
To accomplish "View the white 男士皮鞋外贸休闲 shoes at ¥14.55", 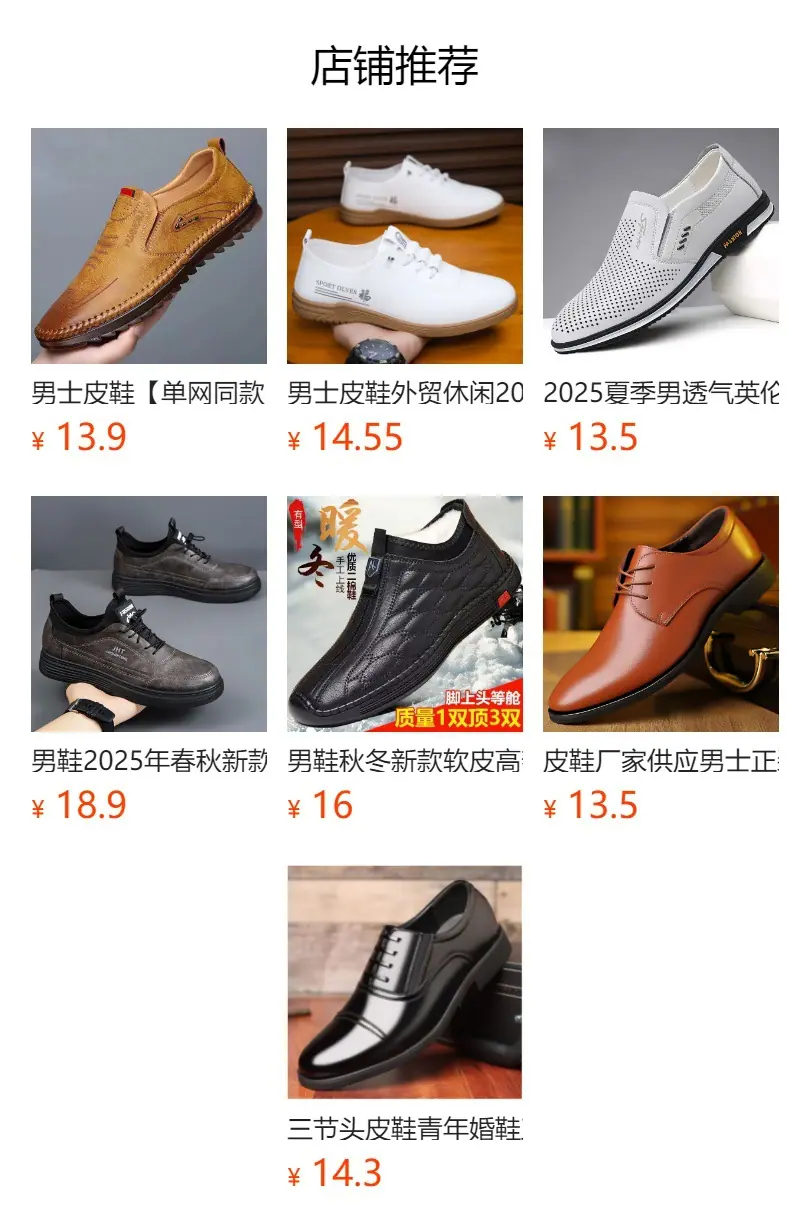I will click(405, 292).
